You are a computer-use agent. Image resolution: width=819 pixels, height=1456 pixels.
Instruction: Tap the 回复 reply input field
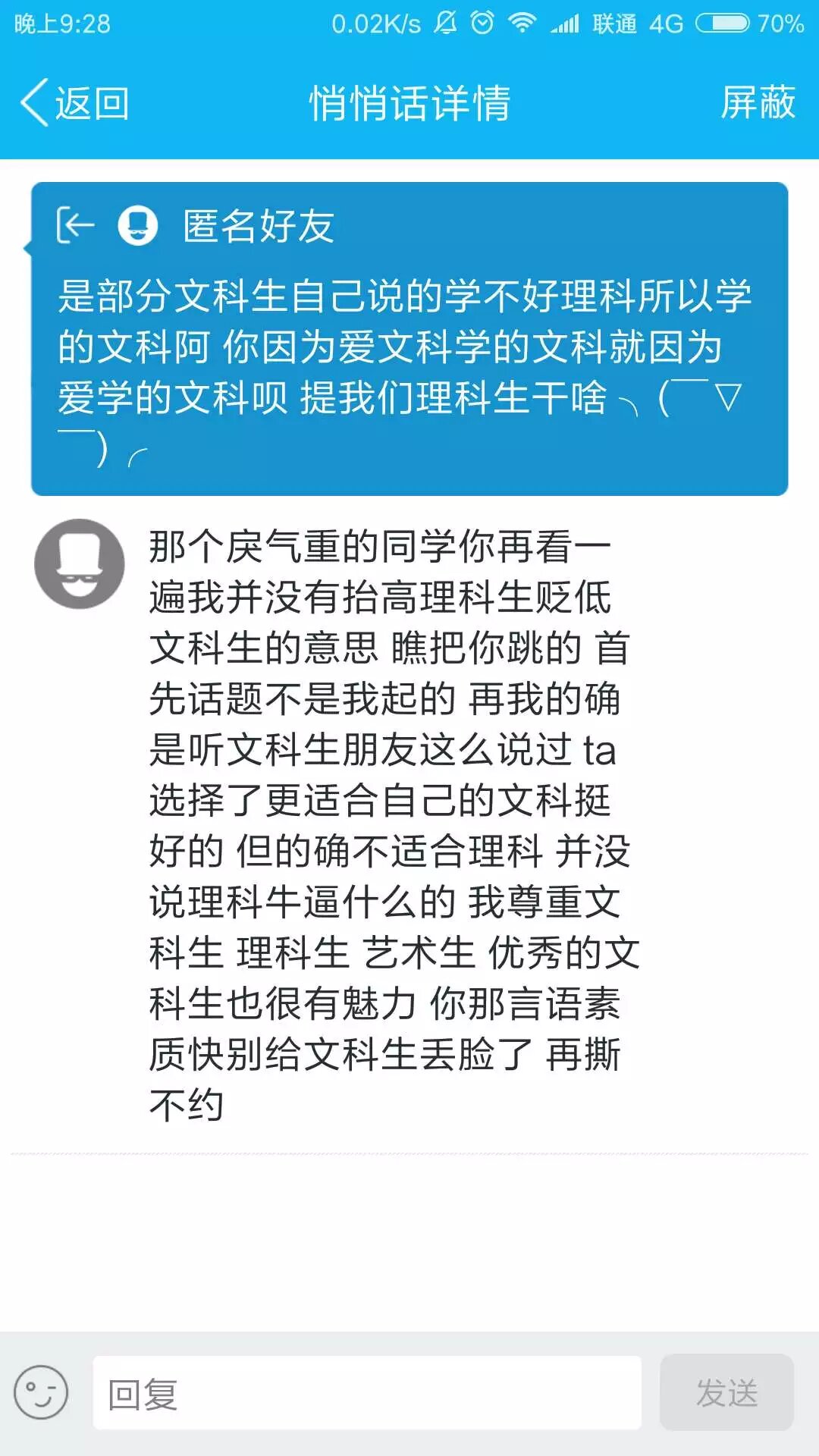367,1393
